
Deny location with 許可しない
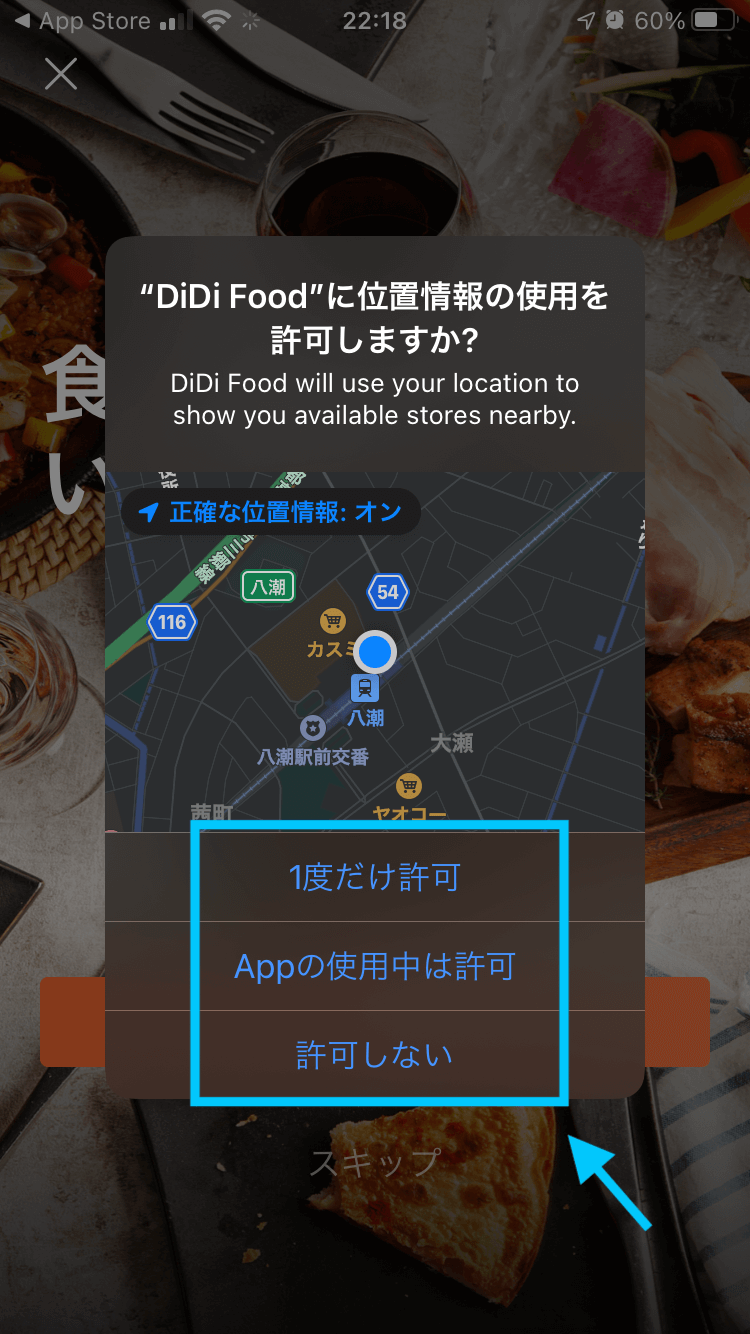(x=374, y=1055)
